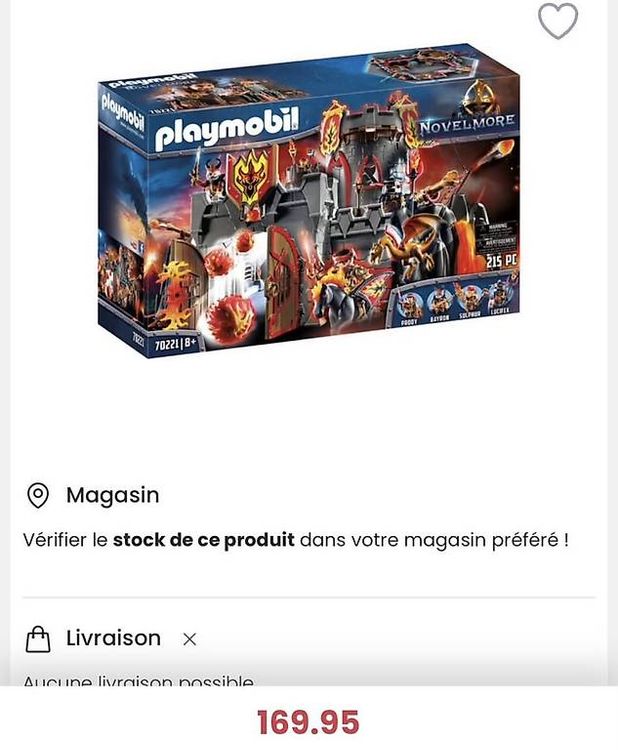
Task: Open the Livraison delivery section
Action: point(113,638)
